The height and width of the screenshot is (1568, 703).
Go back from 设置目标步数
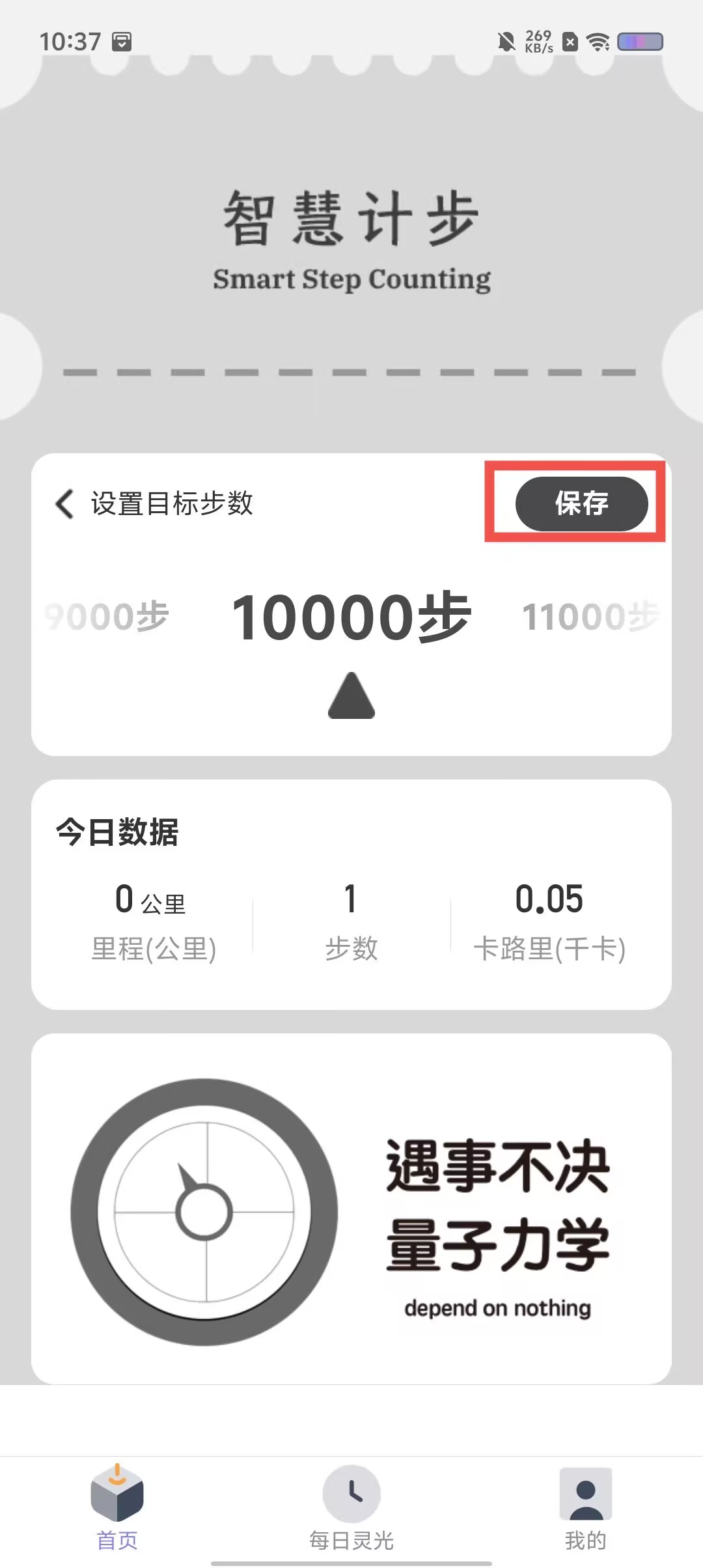click(x=65, y=503)
